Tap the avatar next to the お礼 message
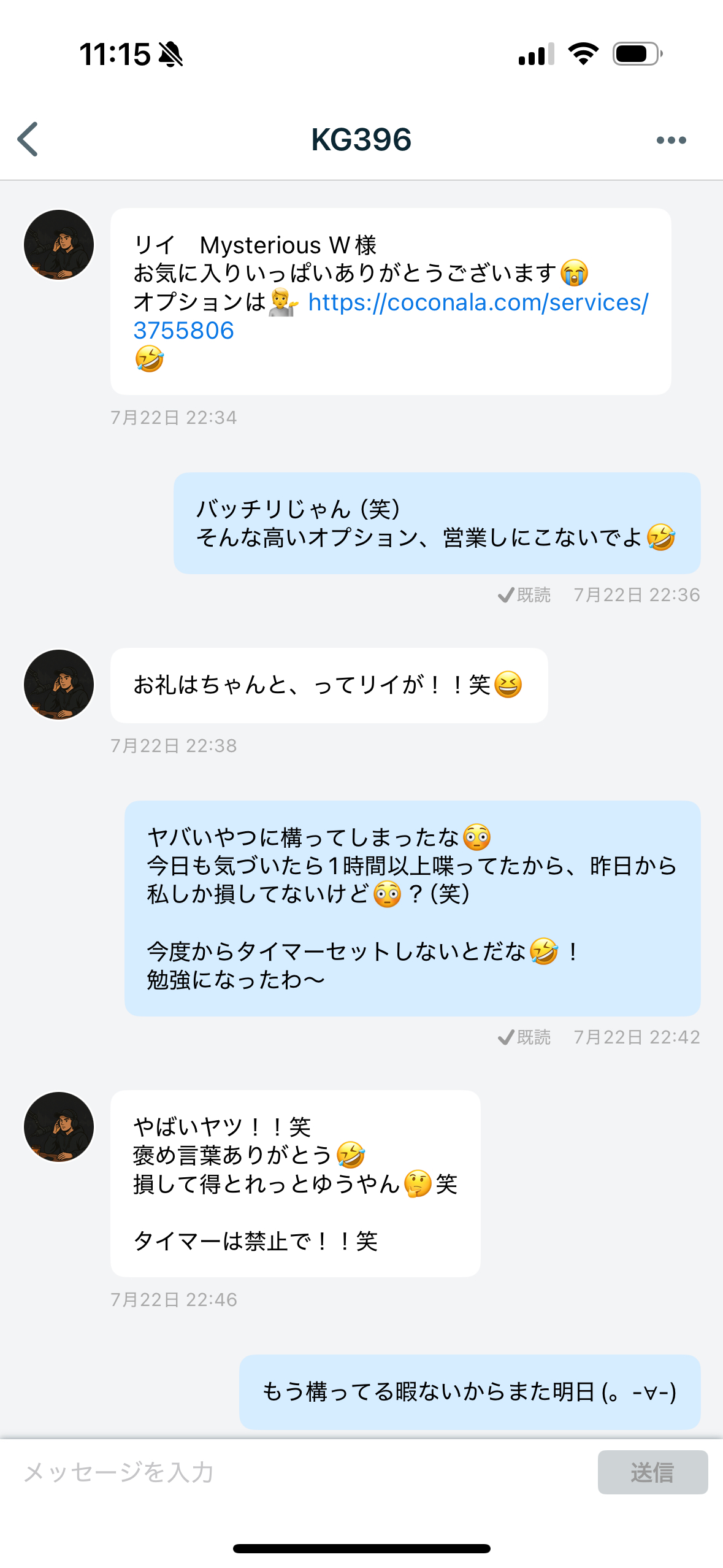Image resolution: width=723 pixels, height=1568 pixels. [x=58, y=686]
